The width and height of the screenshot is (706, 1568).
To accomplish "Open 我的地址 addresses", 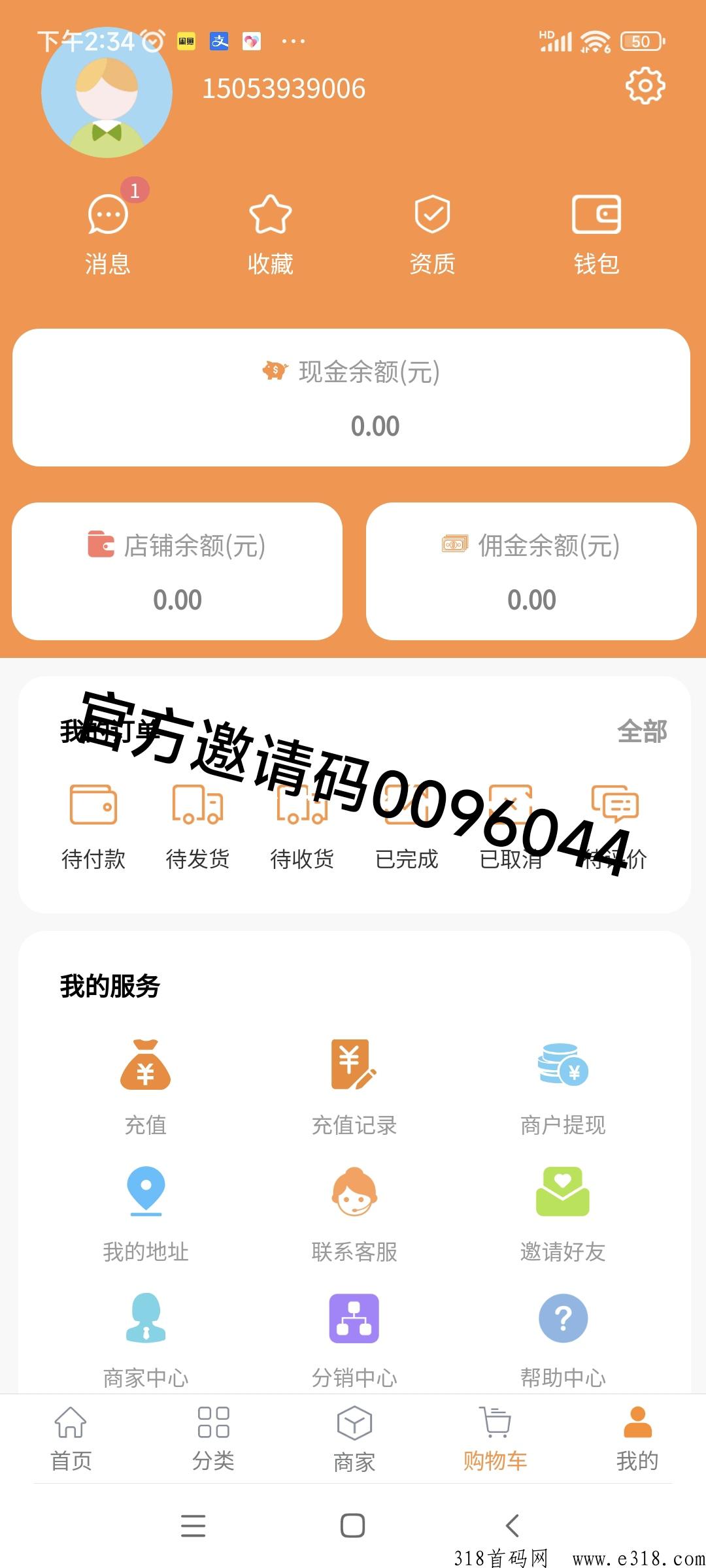I will click(x=145, y=1213).
